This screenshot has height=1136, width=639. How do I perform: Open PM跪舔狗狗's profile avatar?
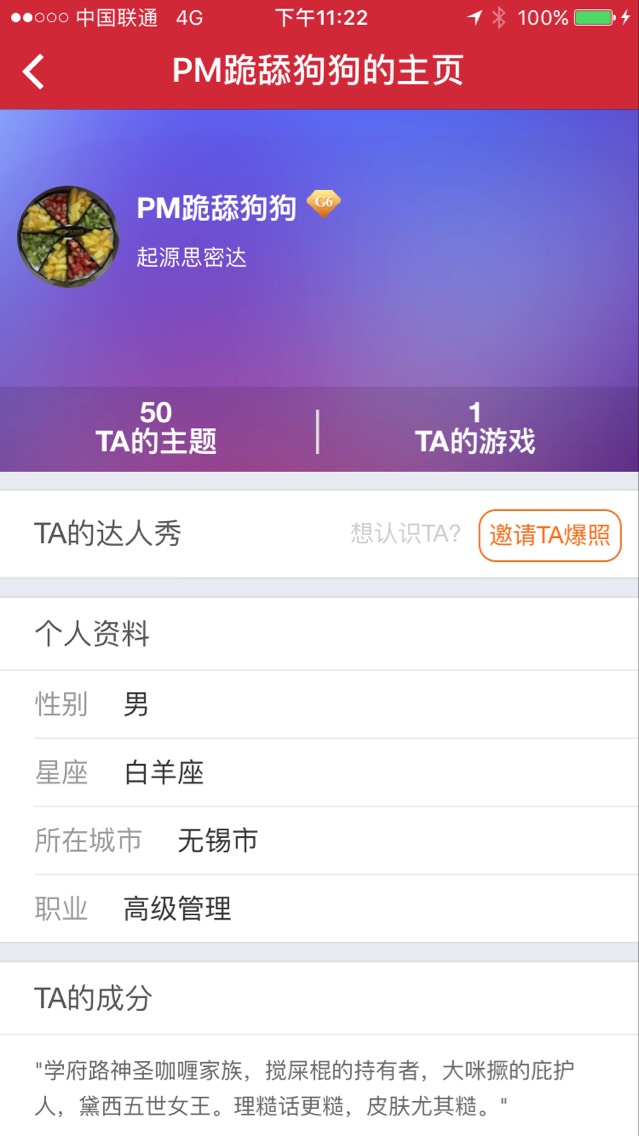(x=69, y=237)
